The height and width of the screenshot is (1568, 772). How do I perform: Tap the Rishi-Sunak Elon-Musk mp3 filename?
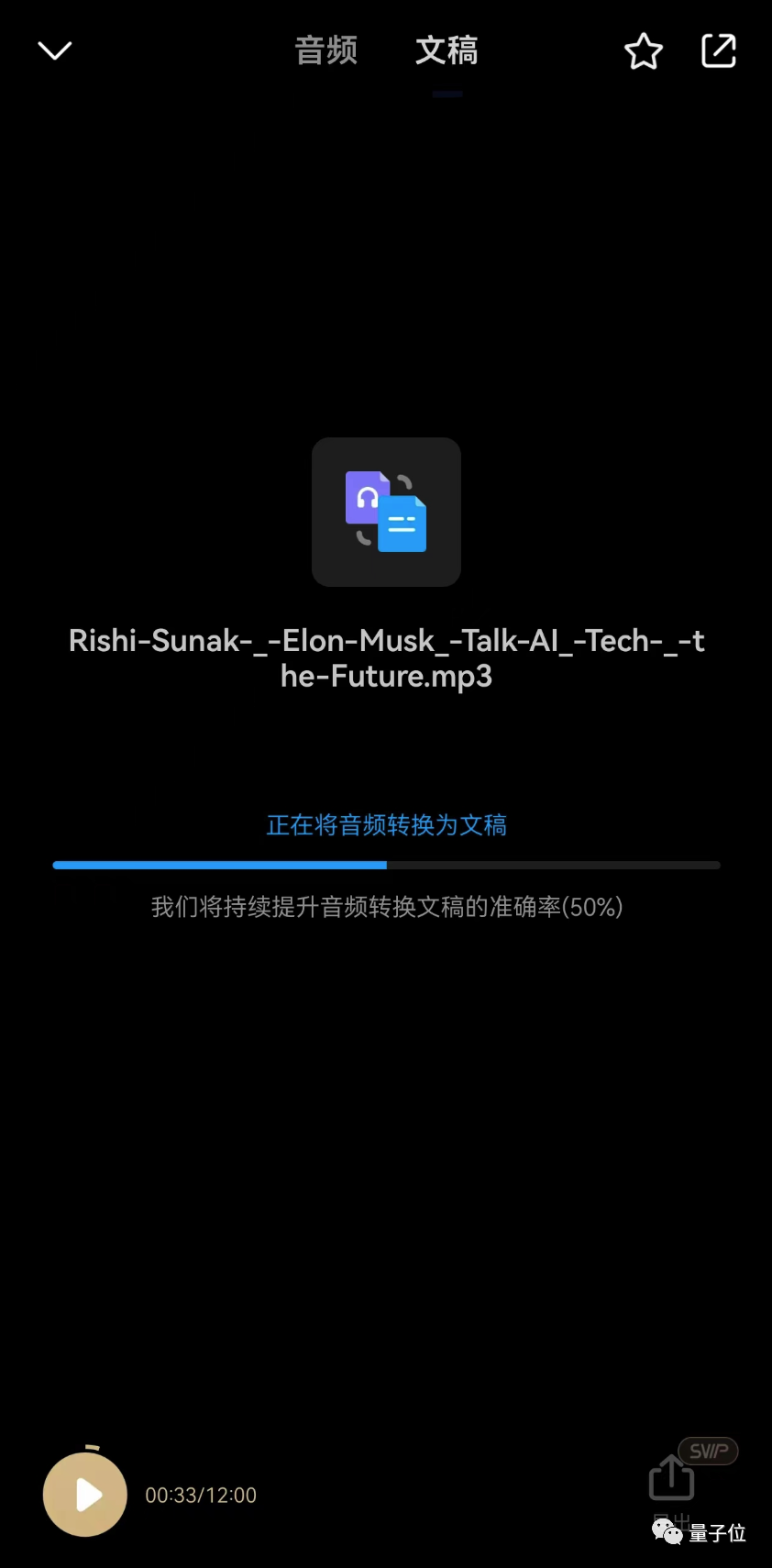(x=386, y=658)
